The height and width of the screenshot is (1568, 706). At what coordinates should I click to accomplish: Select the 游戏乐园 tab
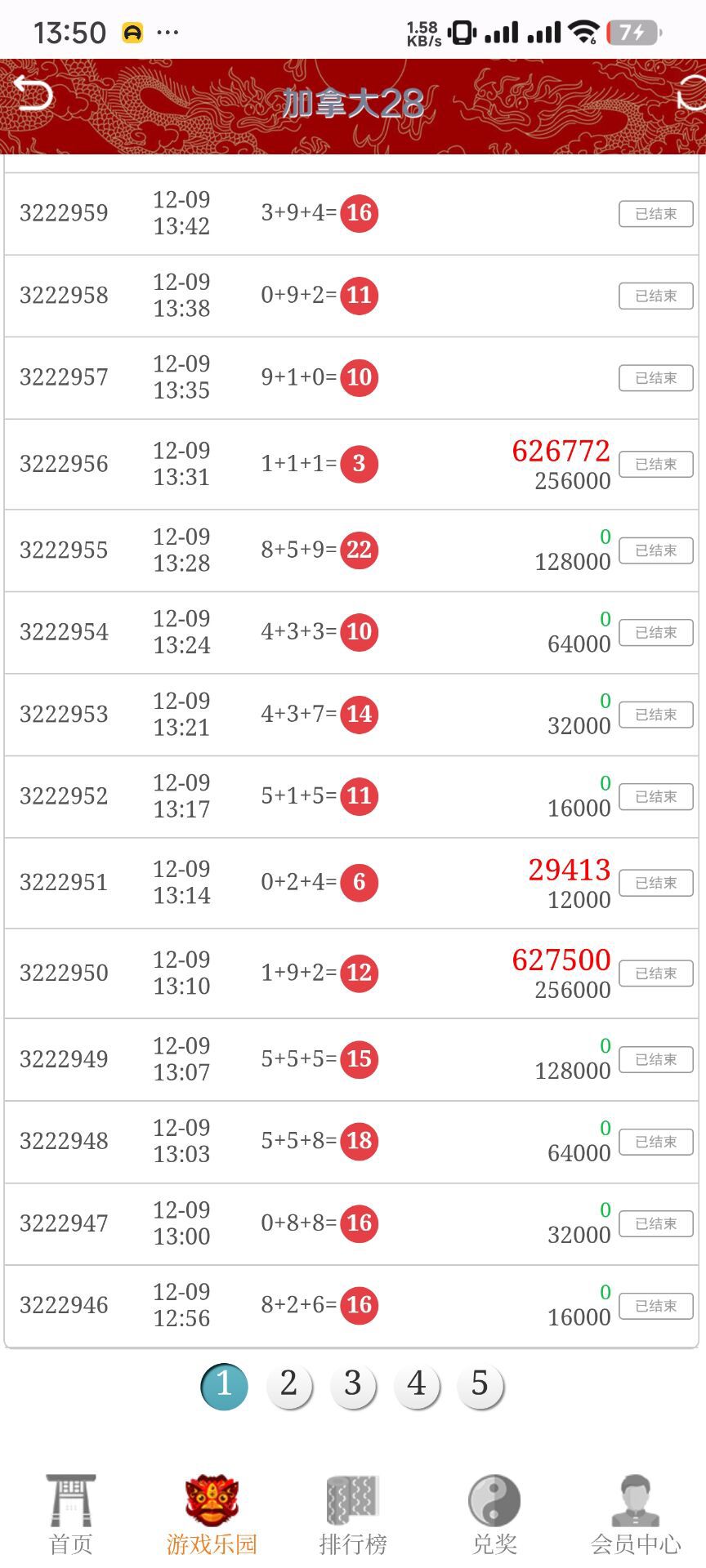coord(212,1515)
